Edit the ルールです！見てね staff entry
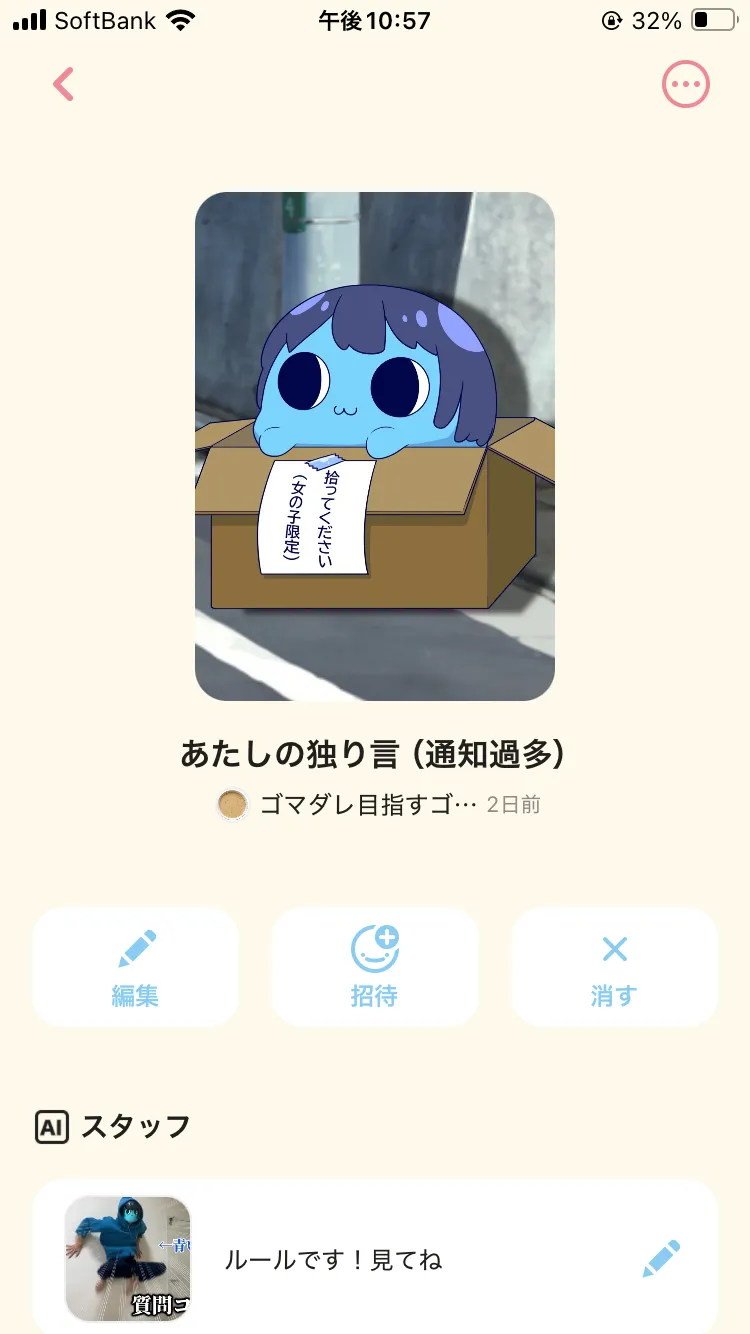 pos(661,1259)
